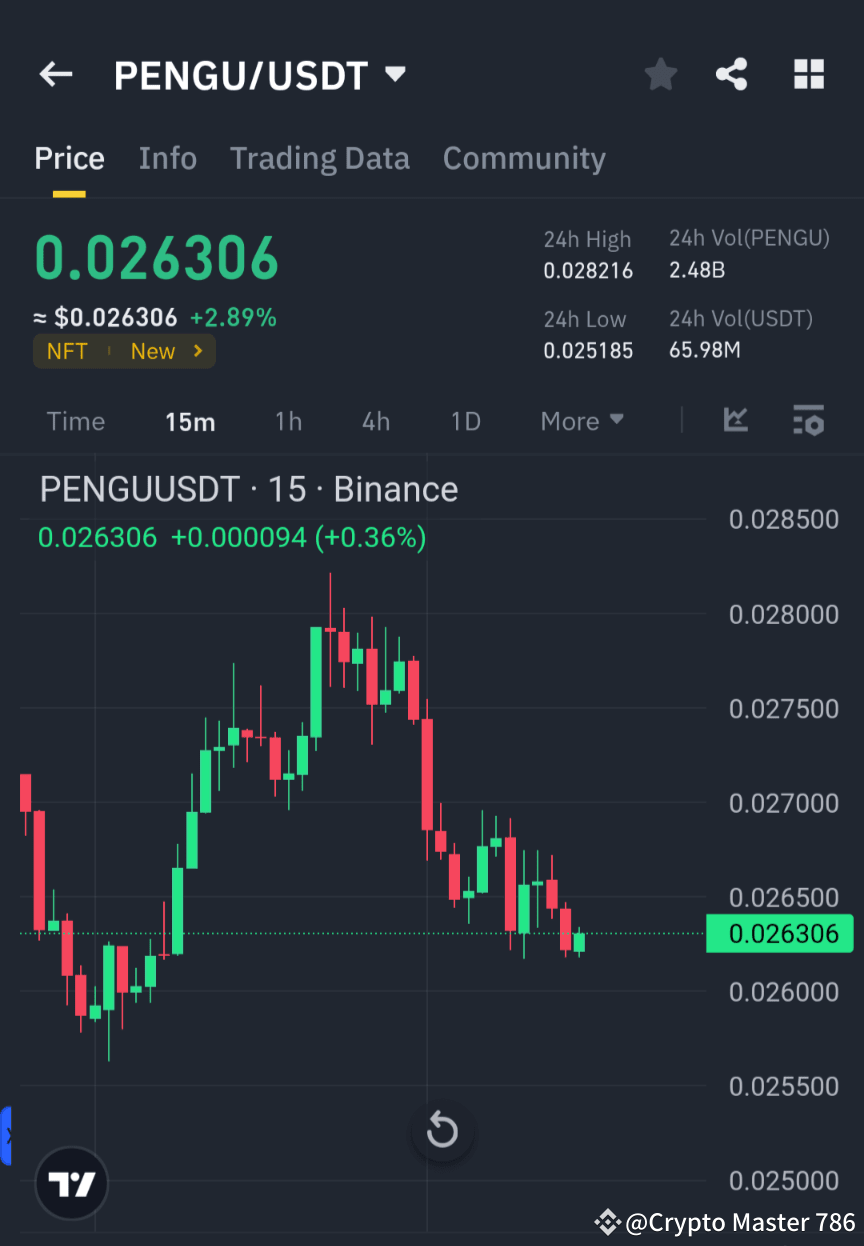The width and height of the screenshot is (864, 1246).
Task: Click the NFT tag link
Action: [x=66, y=351]
